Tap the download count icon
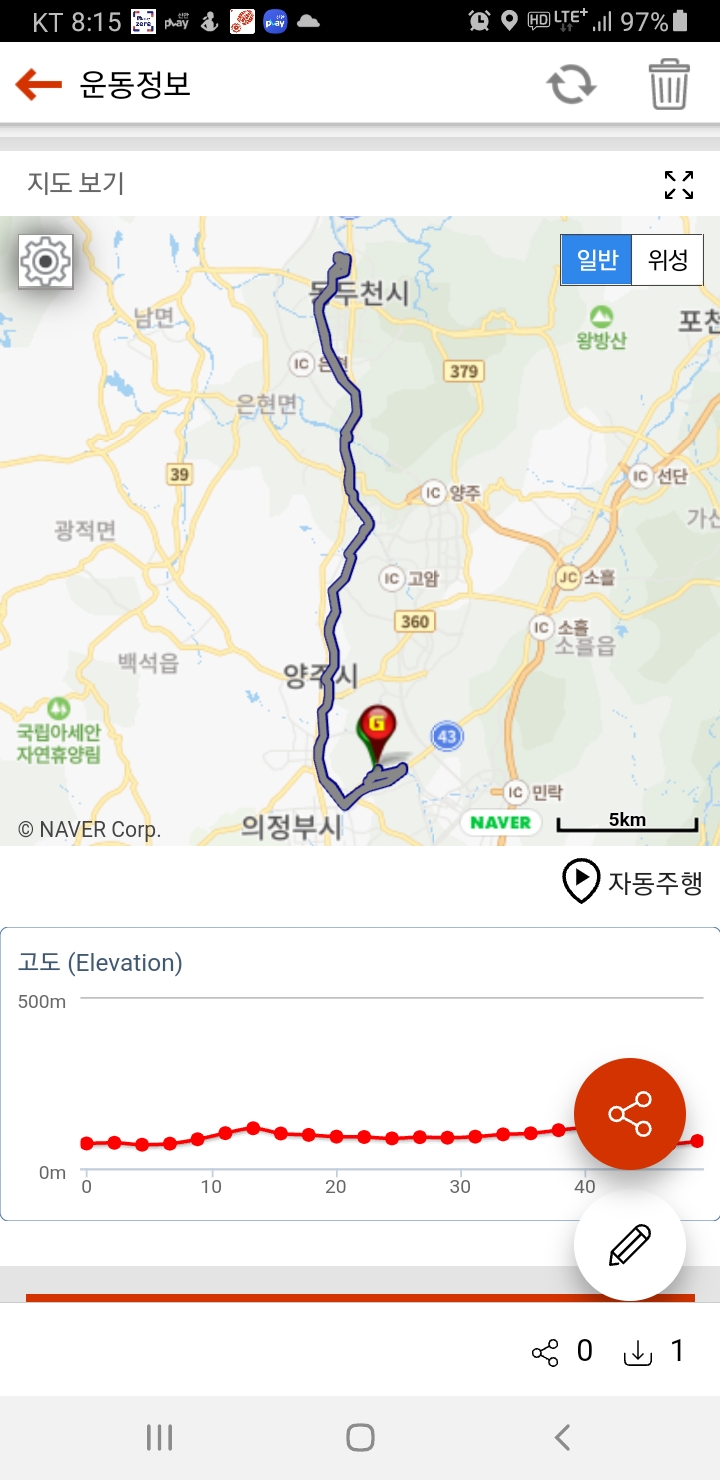This screenshot has width=720, height=1480. (x=637, y=1353)
